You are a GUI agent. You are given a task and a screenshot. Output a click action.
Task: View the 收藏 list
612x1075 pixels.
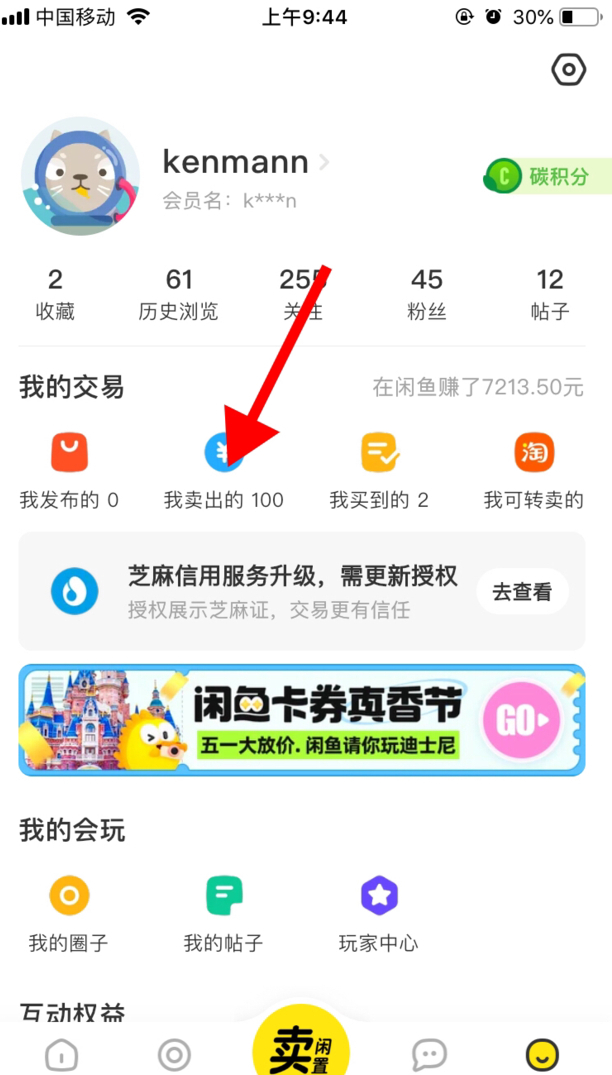(55, 294)
